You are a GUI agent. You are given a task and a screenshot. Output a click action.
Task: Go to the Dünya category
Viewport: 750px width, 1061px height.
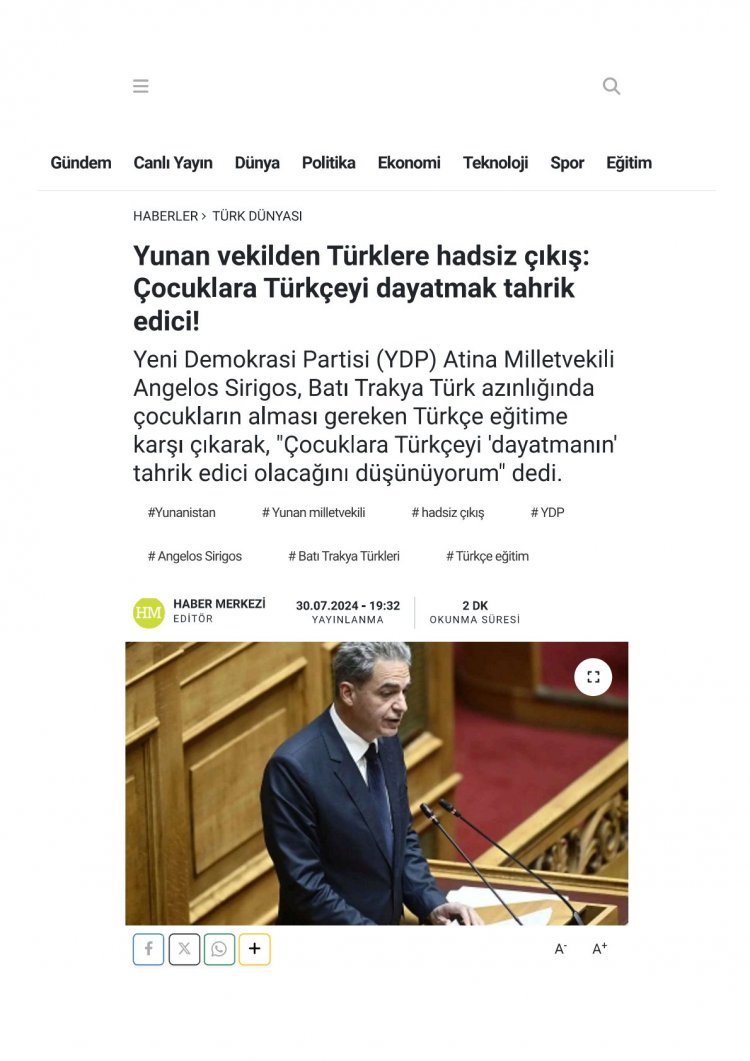(257, 163)
